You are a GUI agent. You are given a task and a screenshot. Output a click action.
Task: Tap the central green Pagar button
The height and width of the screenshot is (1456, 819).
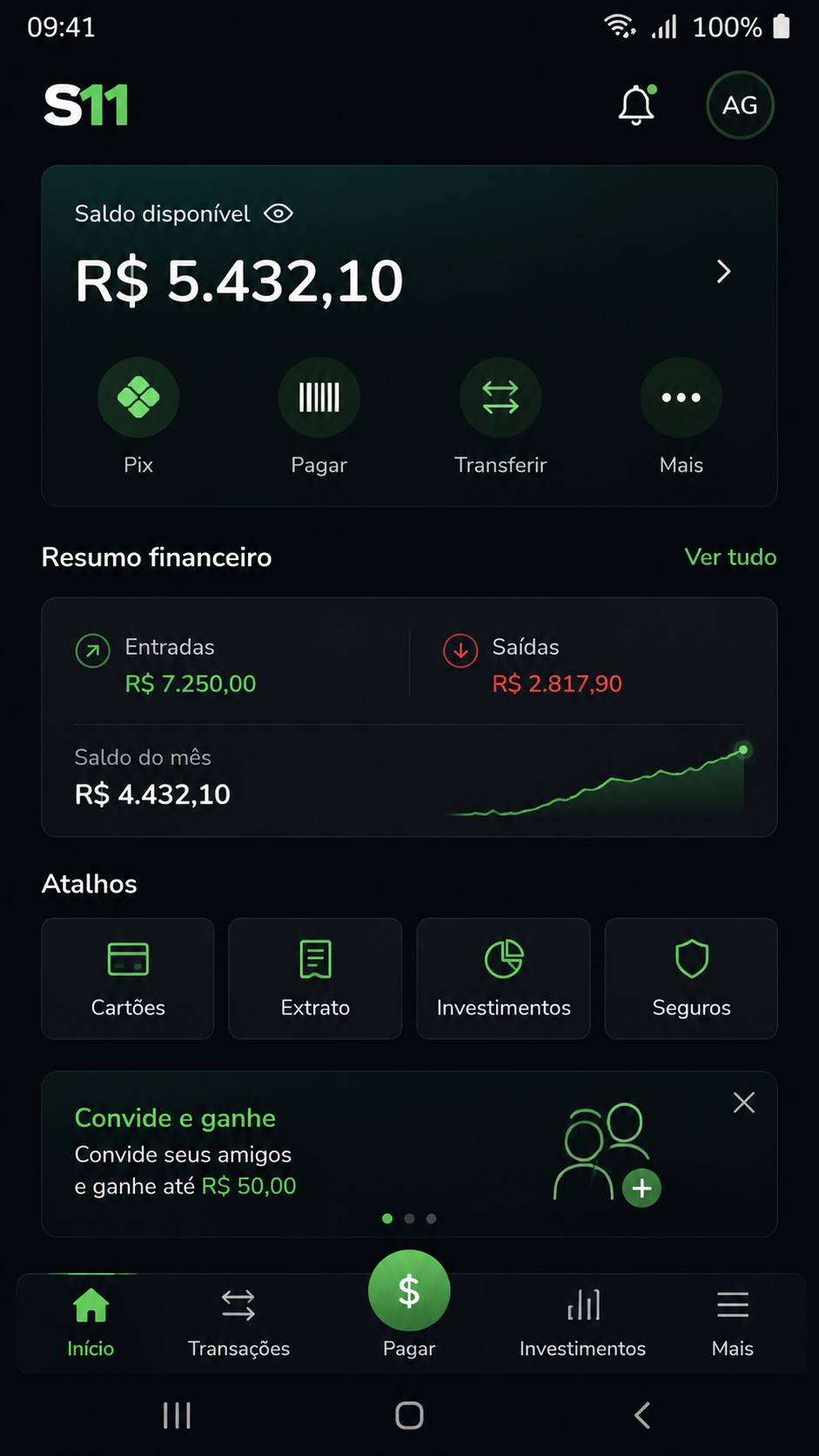(x=409, y=1291)
